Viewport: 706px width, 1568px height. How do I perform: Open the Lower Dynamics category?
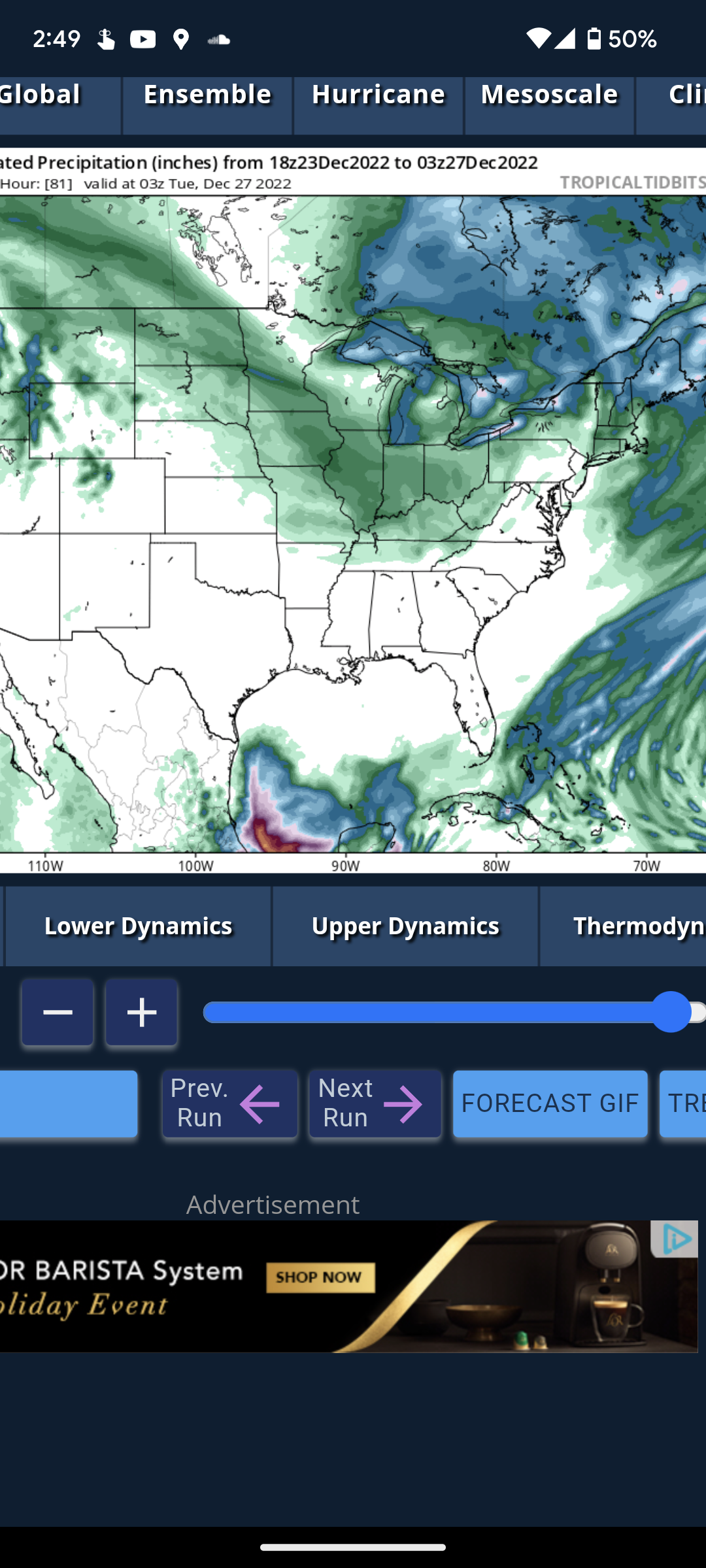pos(138,926)
